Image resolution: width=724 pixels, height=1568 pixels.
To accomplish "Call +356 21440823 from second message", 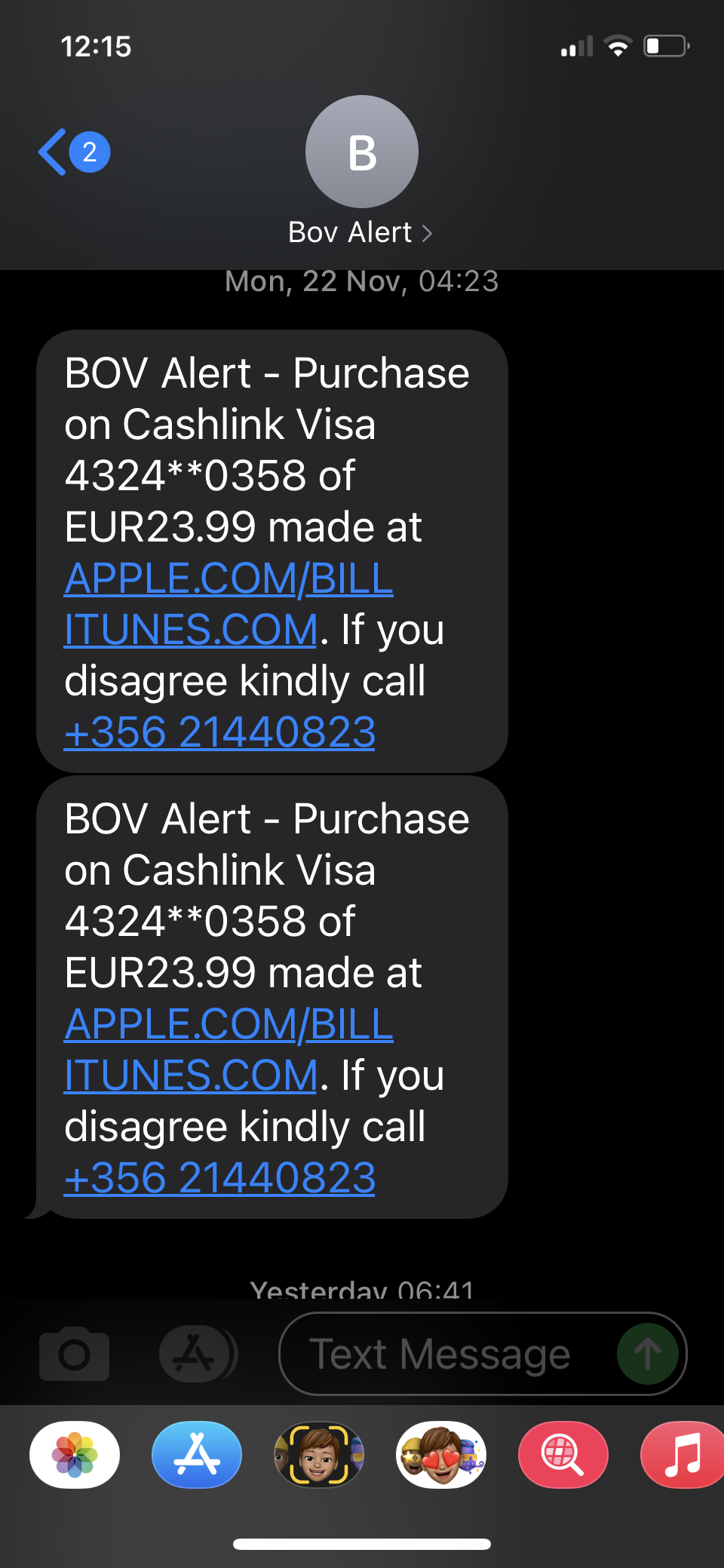I will point(219,1178).
